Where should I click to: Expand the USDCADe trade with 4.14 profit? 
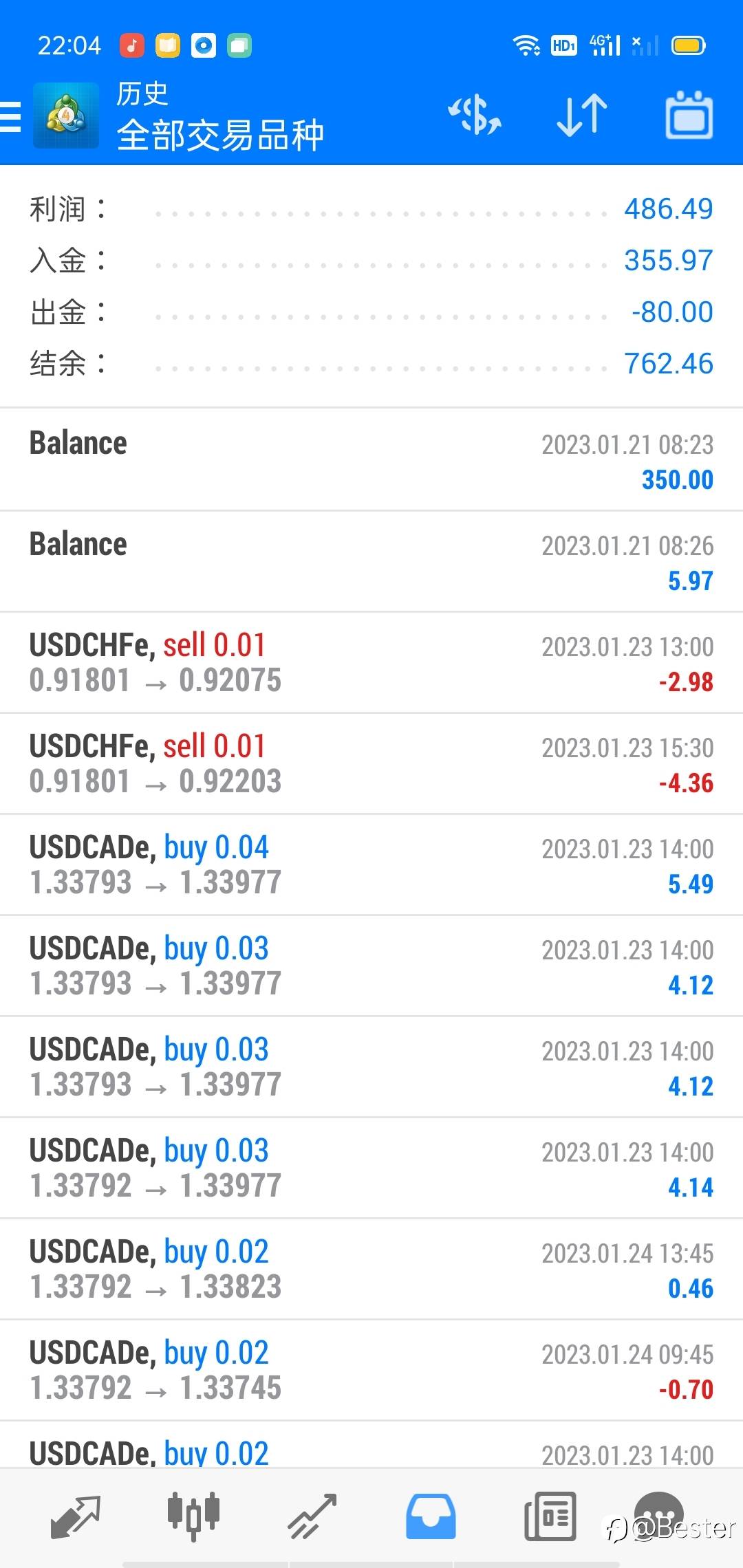[371, 1168]
